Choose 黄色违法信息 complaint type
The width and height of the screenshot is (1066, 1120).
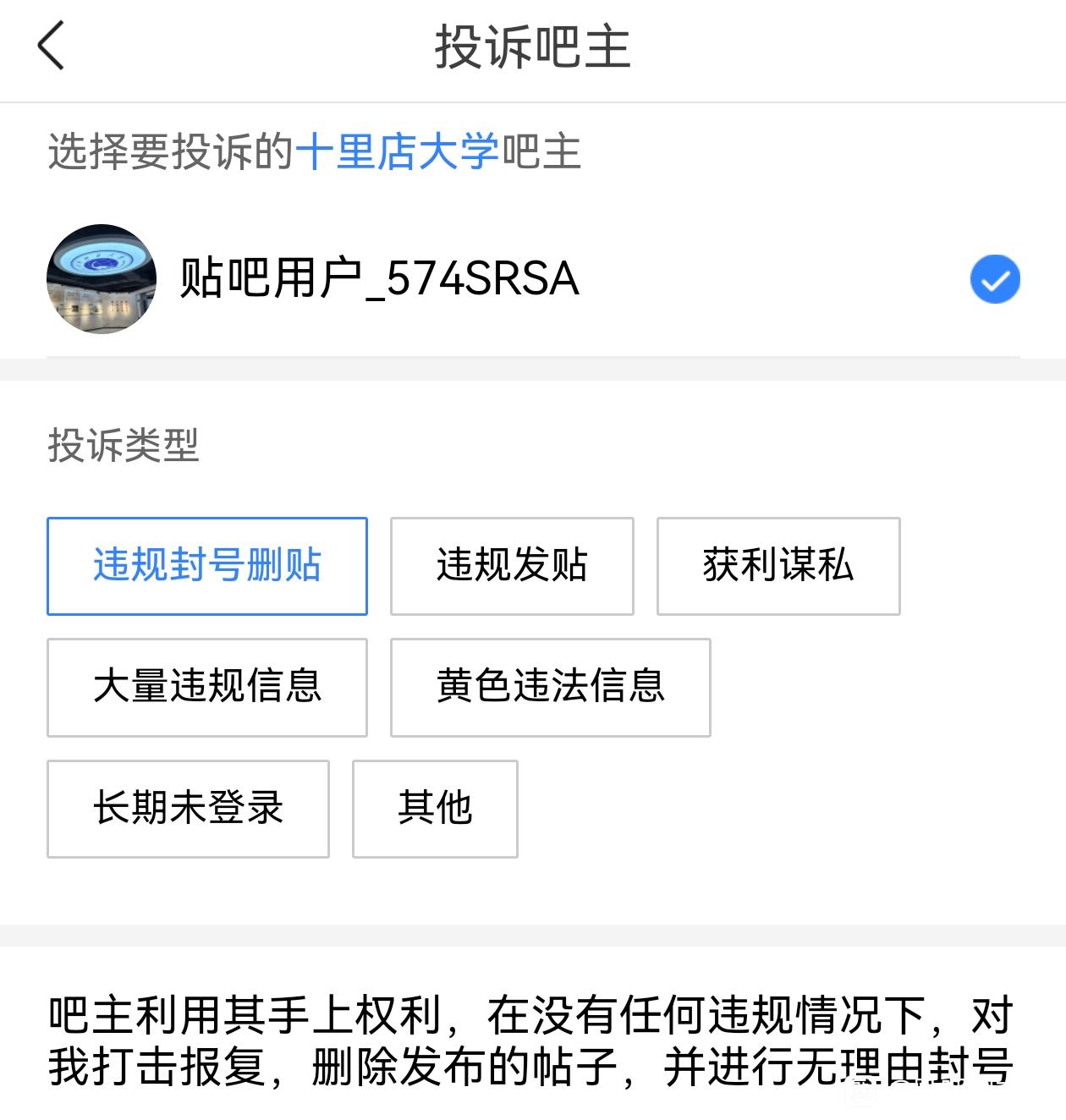pos(550,688)
